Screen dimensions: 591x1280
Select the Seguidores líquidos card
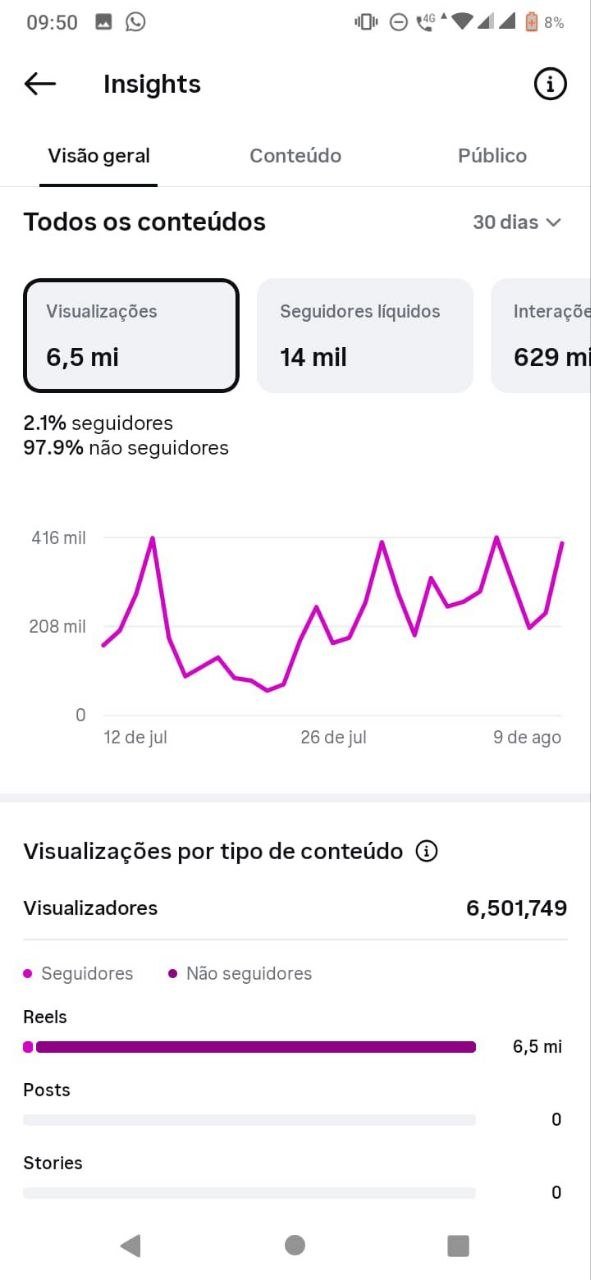365,335
